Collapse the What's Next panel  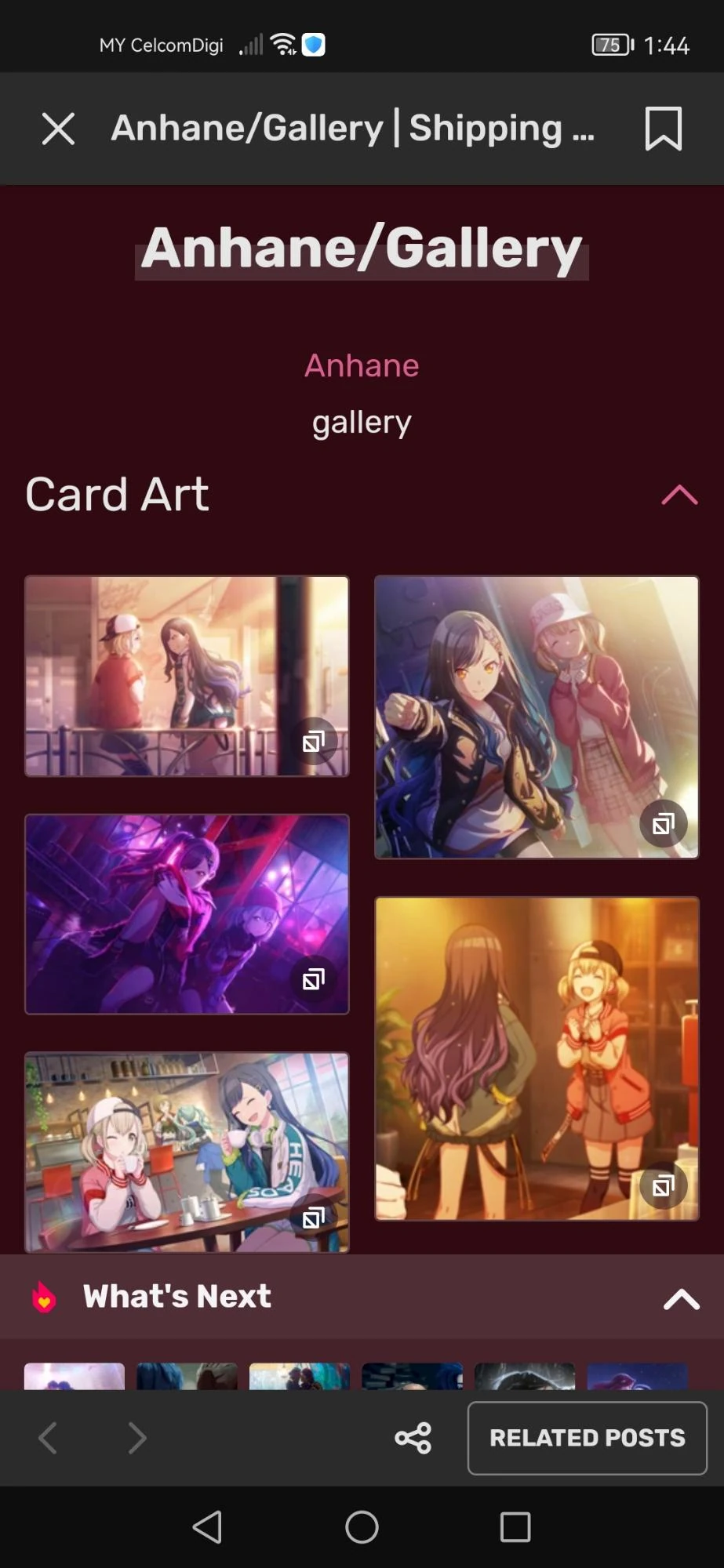point(681,1299)
